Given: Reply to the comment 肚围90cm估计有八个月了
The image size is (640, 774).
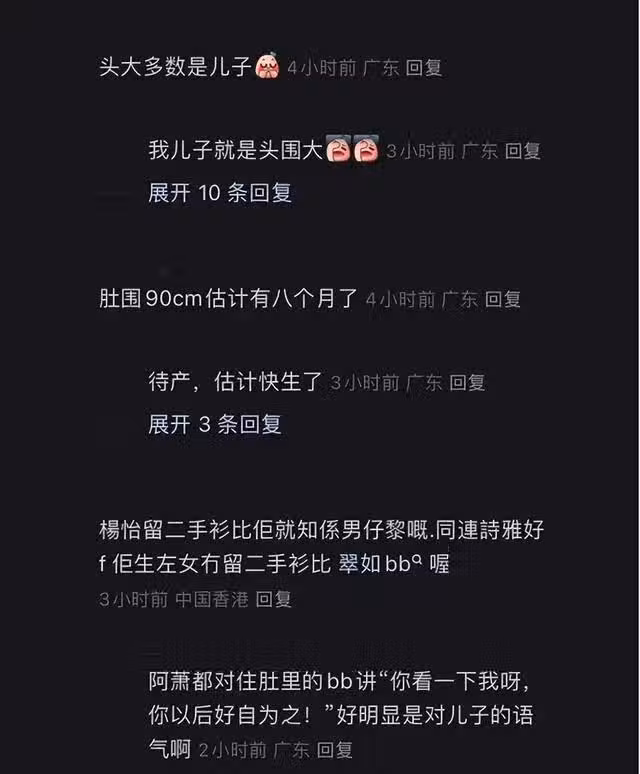Looking at the screenshot, I should coord(503,299).
